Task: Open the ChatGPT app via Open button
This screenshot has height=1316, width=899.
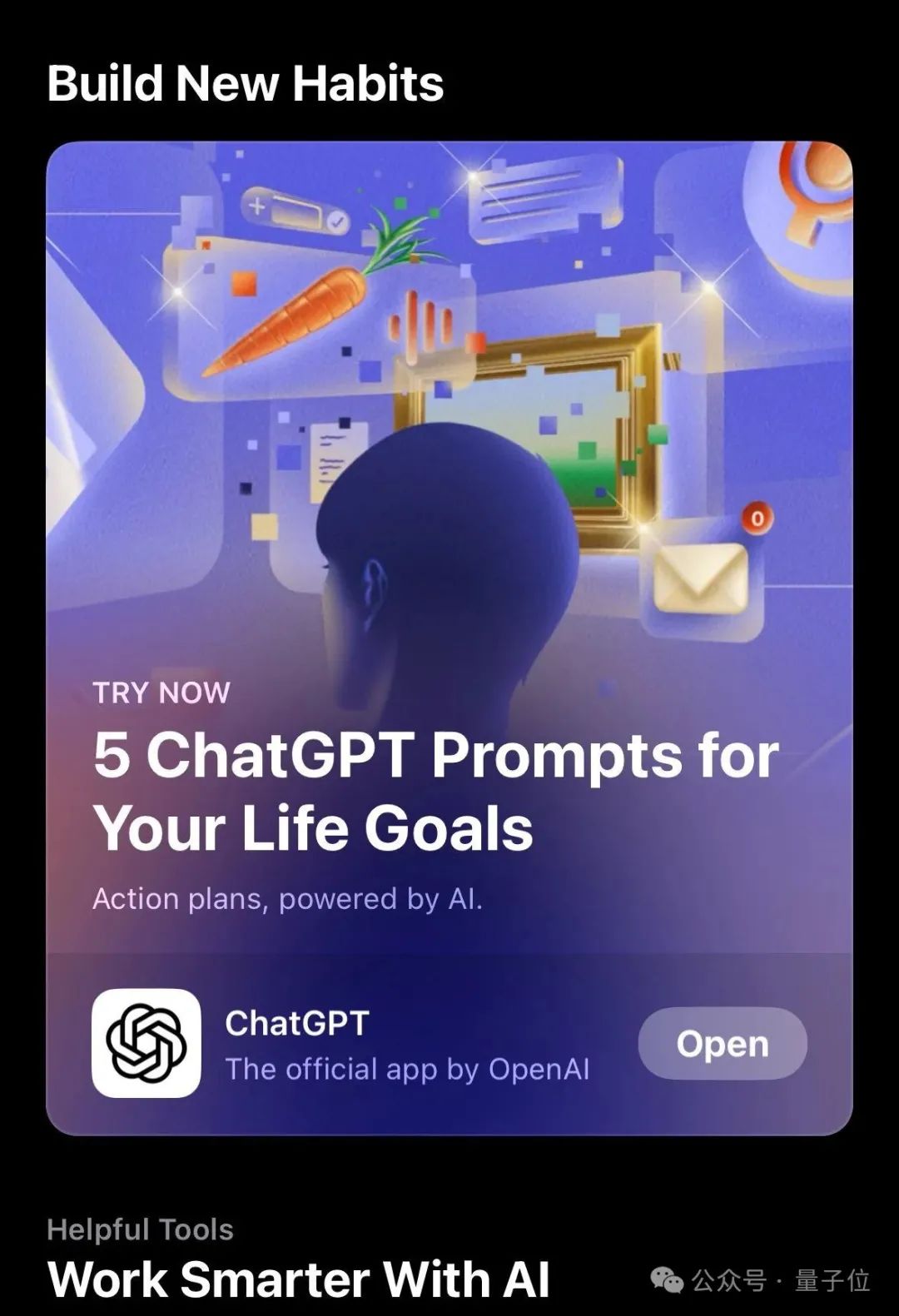Action: 722,1044
